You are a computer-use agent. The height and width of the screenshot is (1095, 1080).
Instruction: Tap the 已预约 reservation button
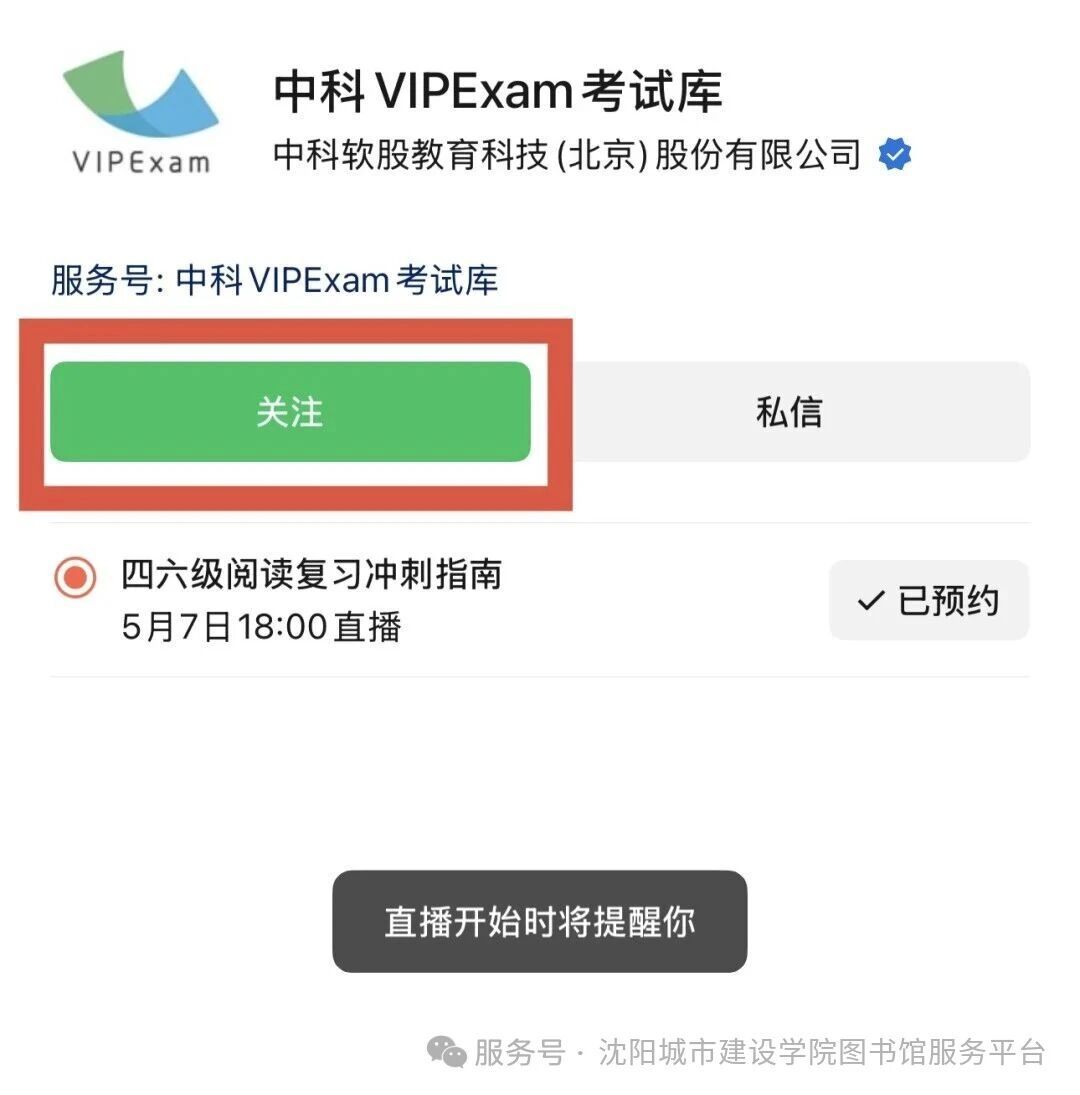[929, 600]
